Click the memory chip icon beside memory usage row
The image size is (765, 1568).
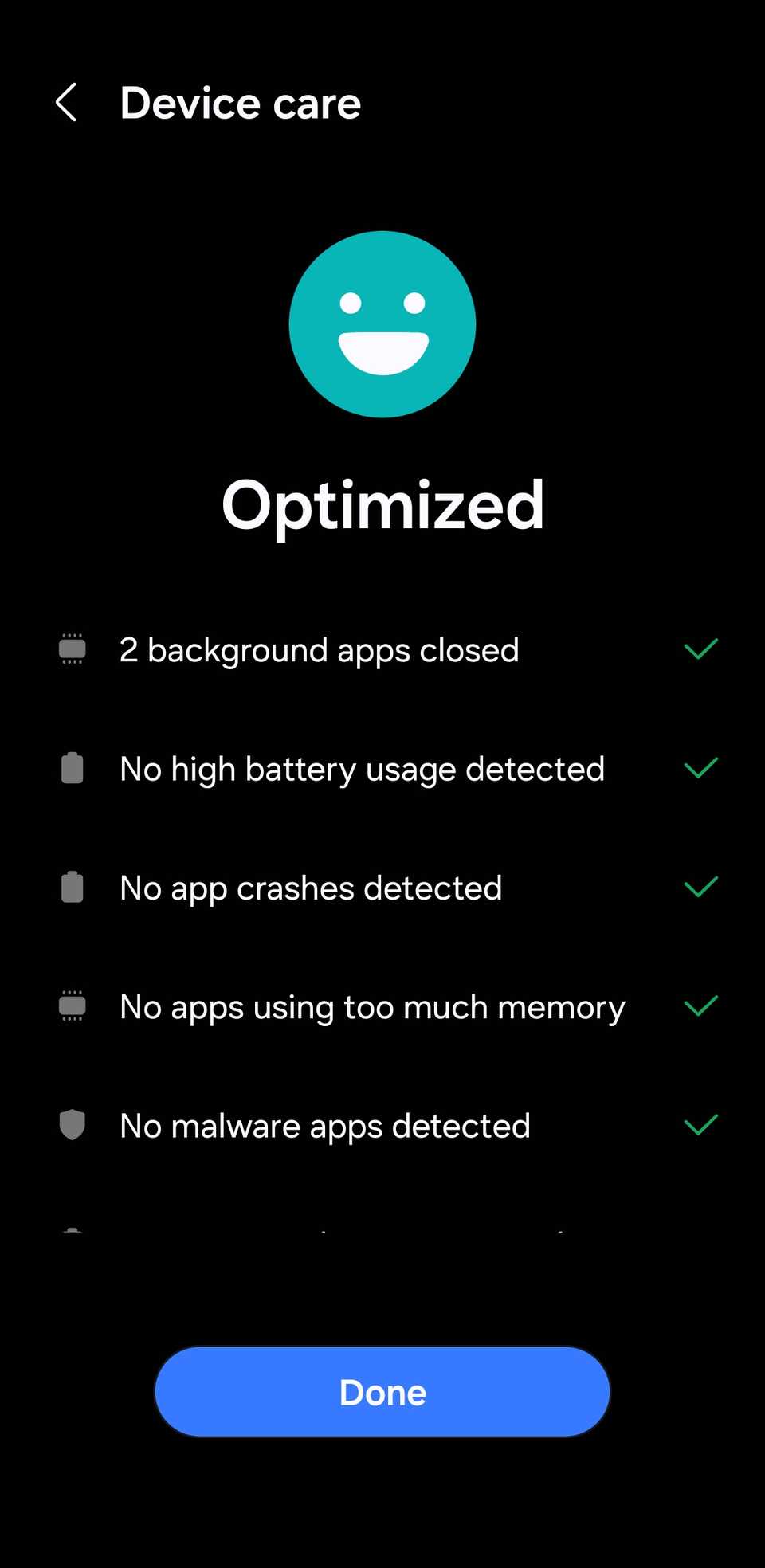tap(72, 1005)
